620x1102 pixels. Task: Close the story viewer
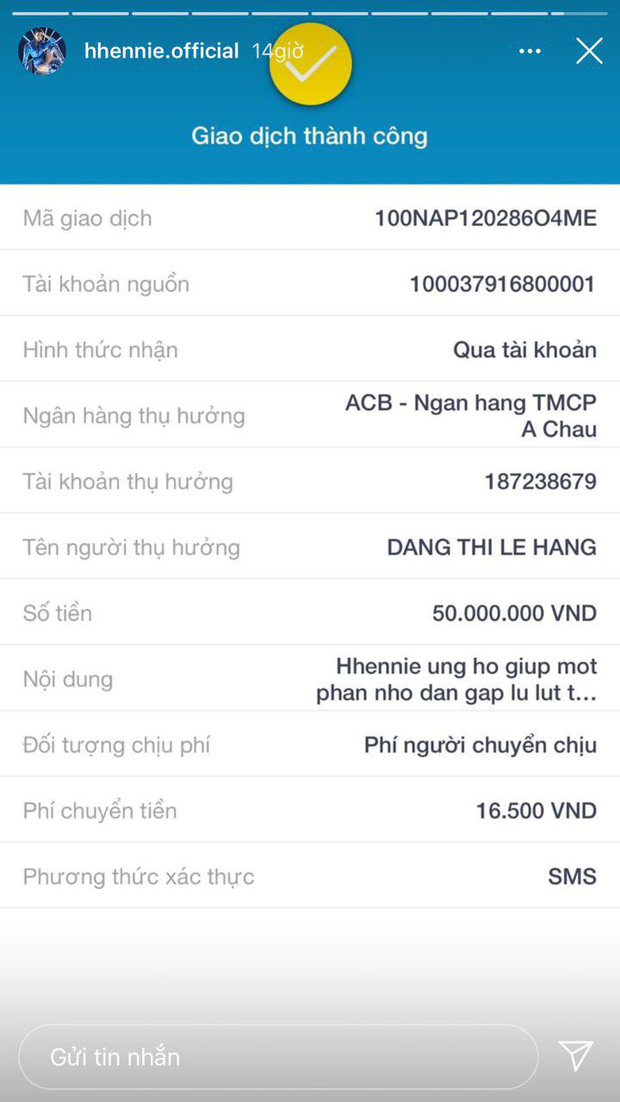[x=589, y=51]
